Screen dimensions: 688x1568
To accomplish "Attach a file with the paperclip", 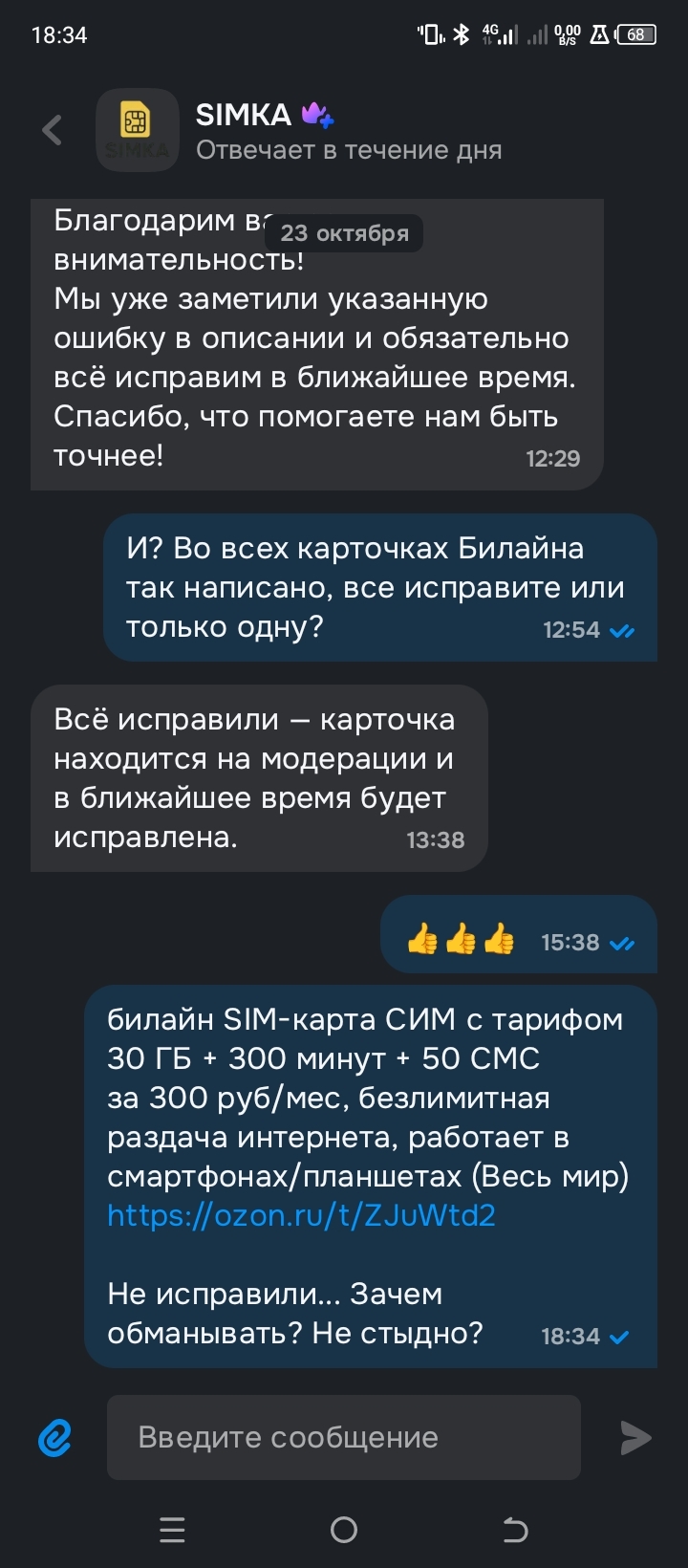I will [54, 1437].
